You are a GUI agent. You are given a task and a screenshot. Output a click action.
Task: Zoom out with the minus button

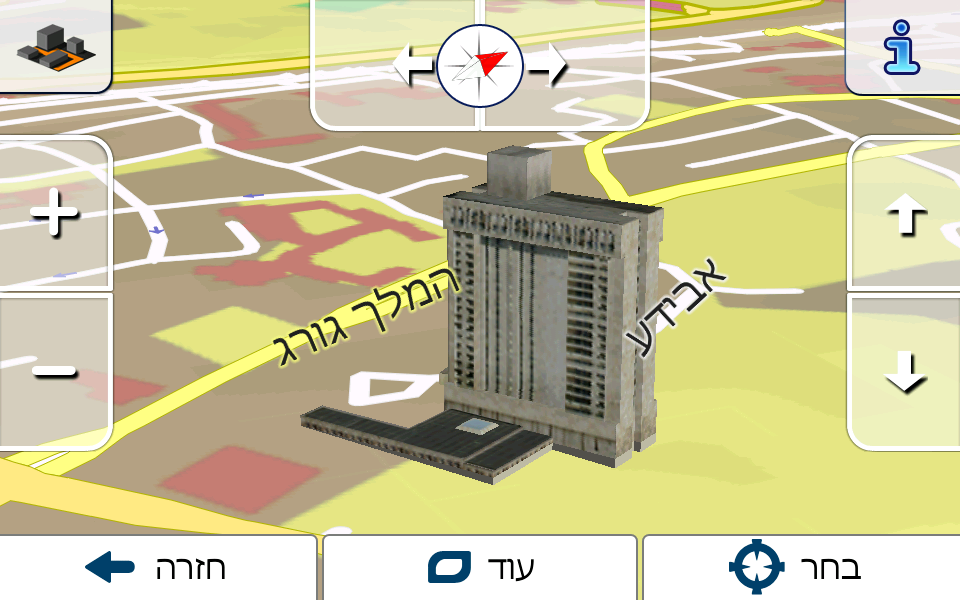54,372
